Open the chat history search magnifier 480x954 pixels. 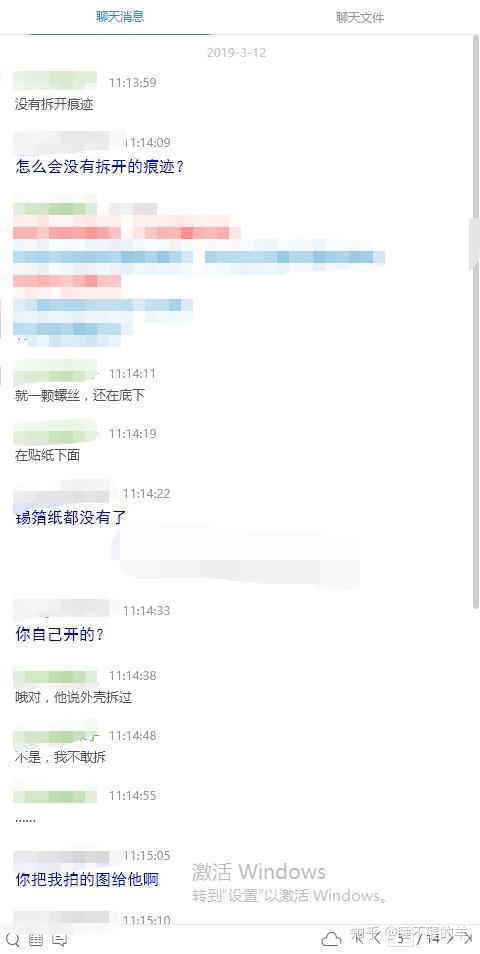(13, 939)
